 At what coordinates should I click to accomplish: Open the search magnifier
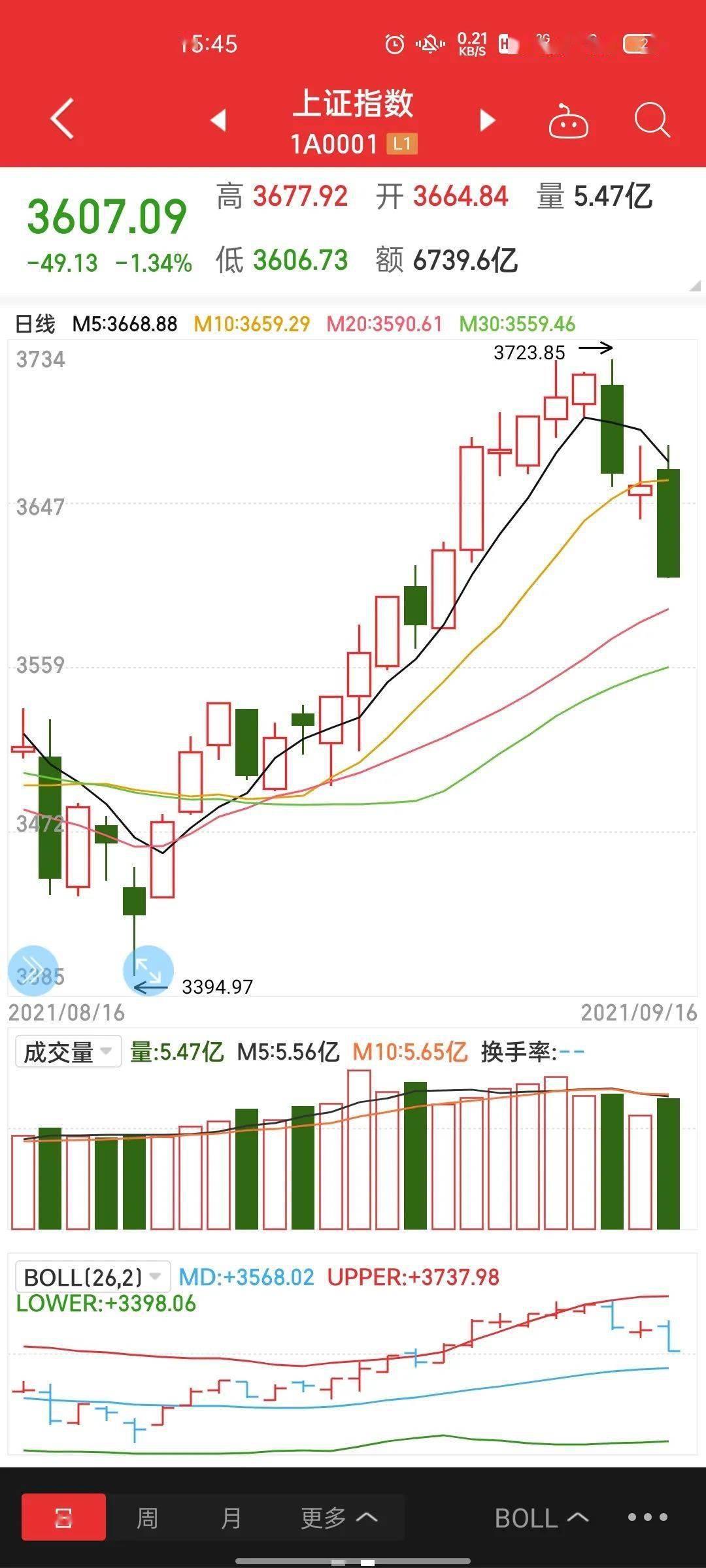click(x=652, y=121)
